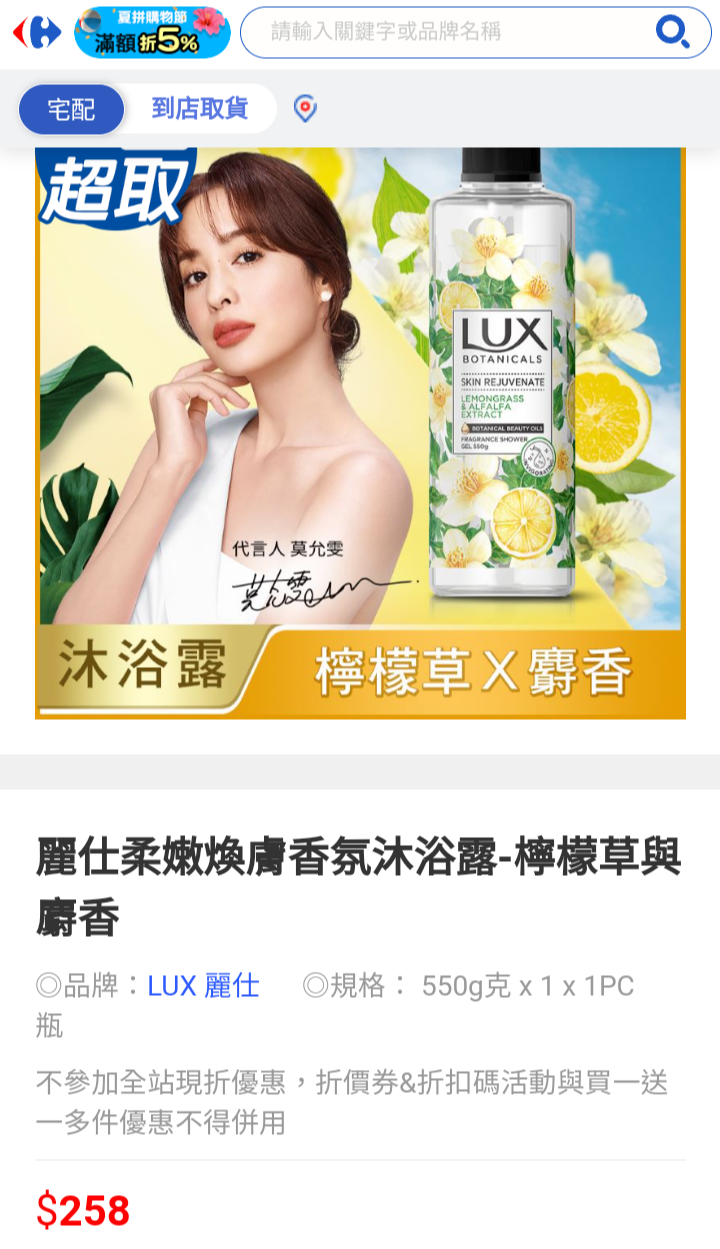The width and height of the screenshot is (720, 1249).
Task: Tap the magnifier search icon
Action: (x=672, y=32)
